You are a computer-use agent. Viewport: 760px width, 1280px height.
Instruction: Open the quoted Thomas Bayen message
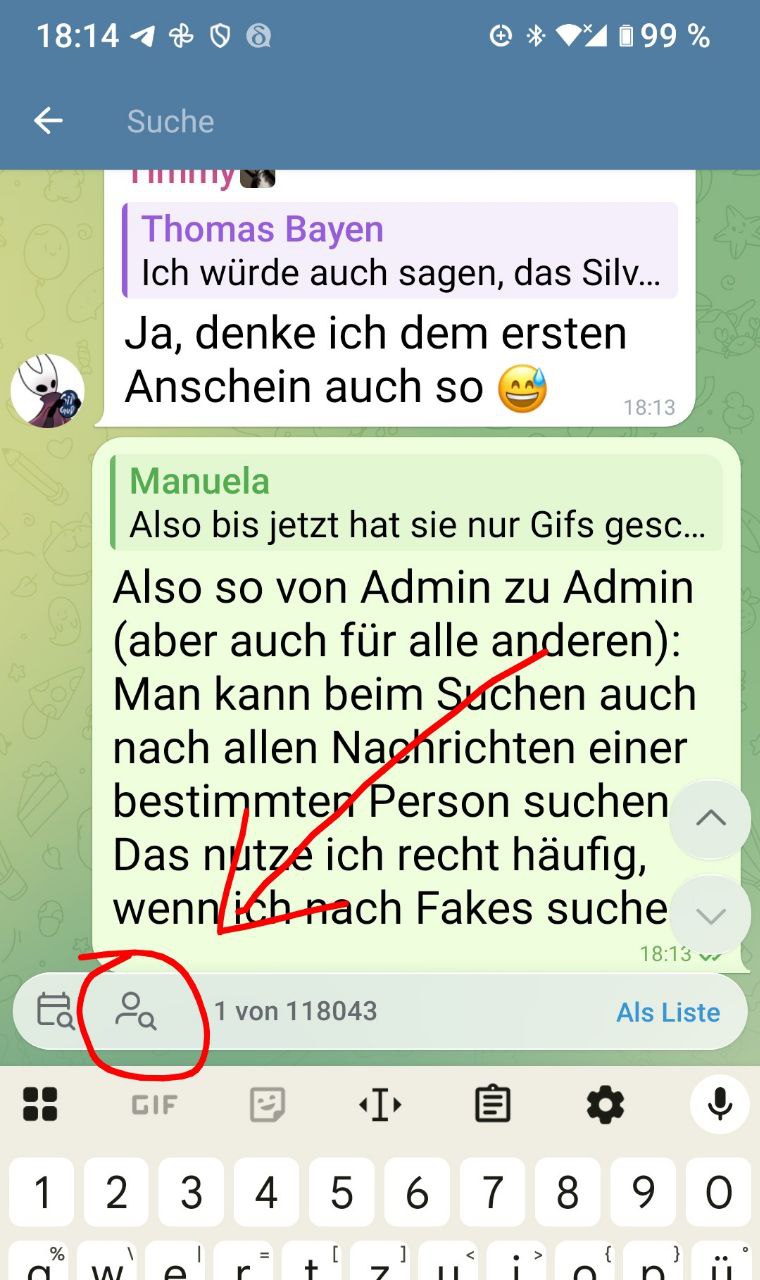400,250
